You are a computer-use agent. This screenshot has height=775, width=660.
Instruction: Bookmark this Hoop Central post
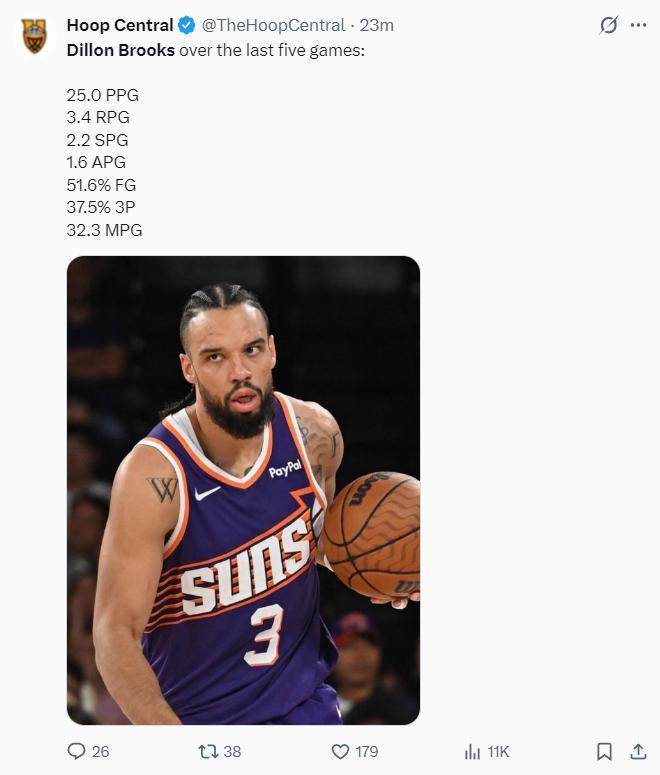(604, 751)
